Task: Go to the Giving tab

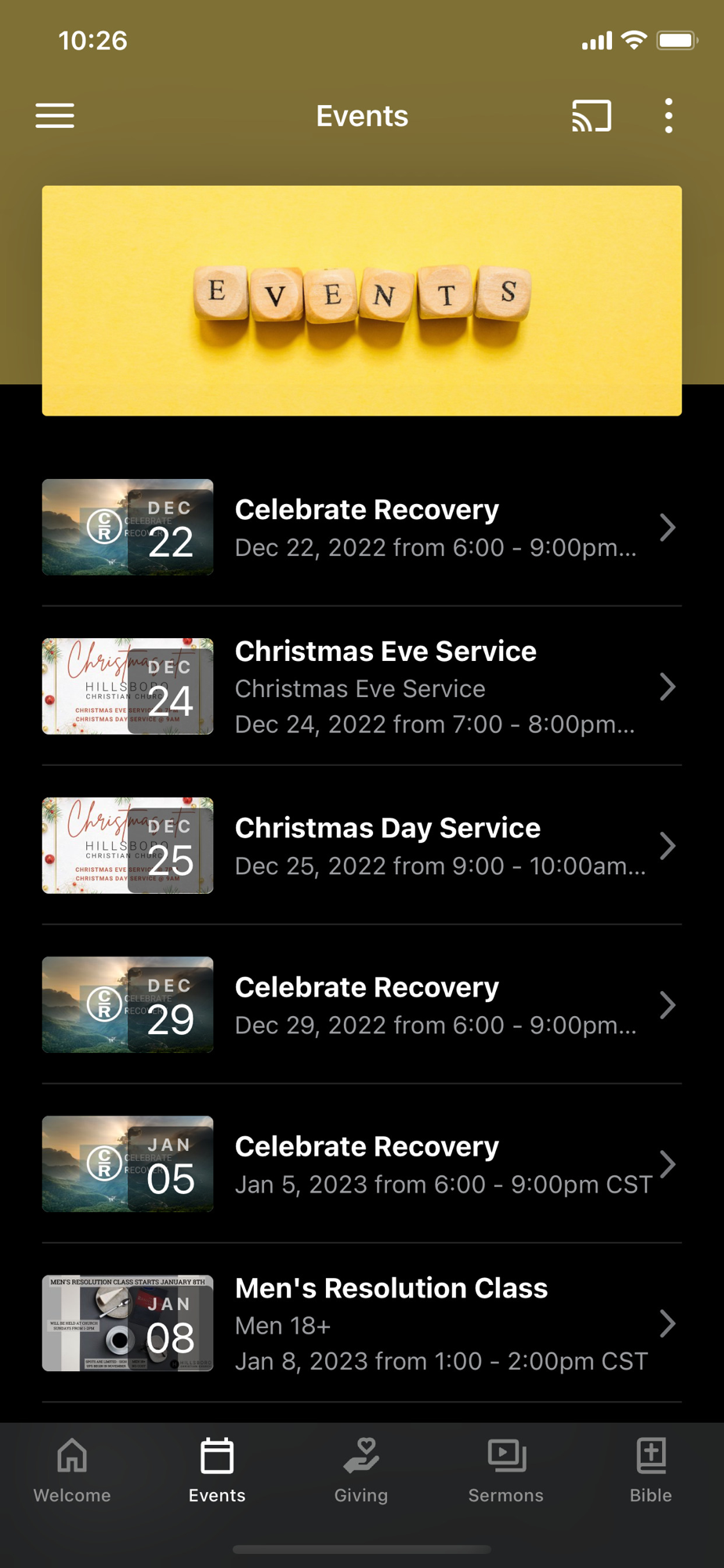Action: (x=361, y=1471)
